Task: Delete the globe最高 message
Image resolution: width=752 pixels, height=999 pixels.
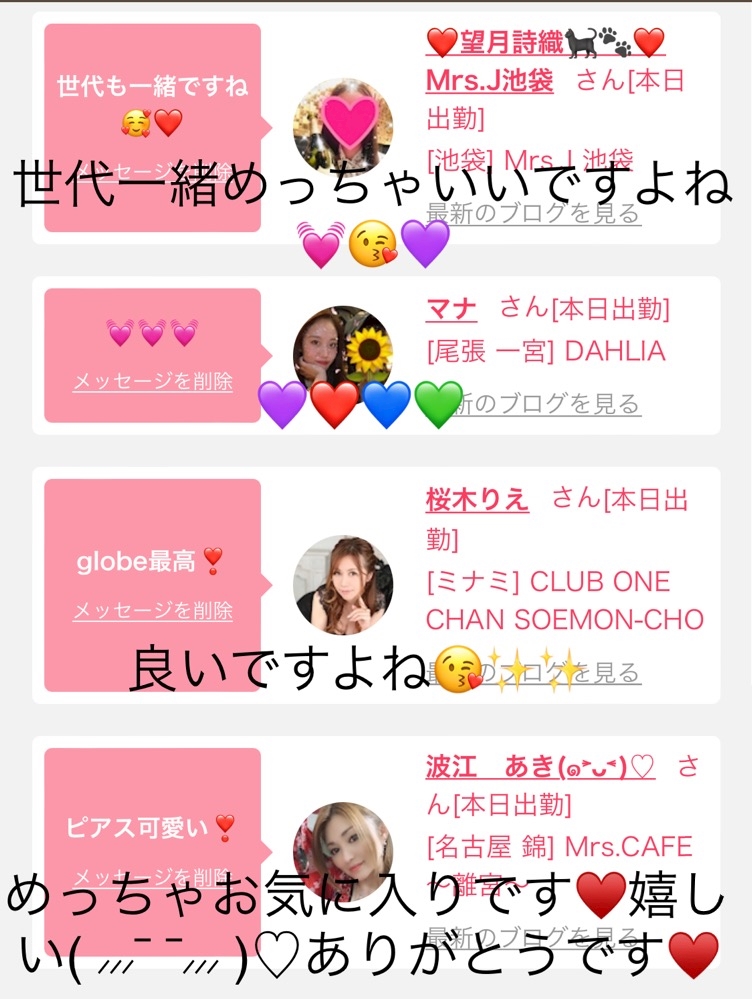Action: point(152,610)
